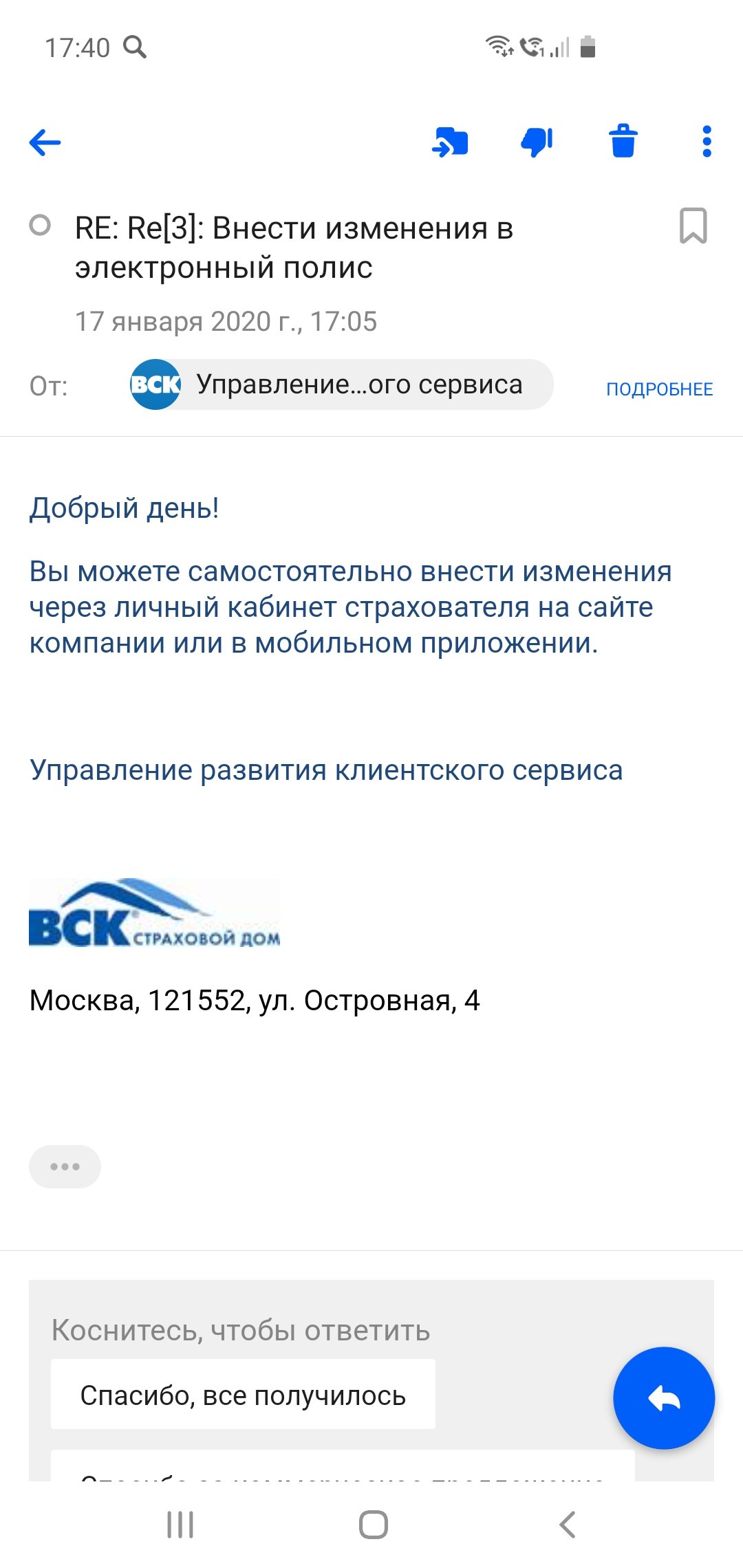The width and height of the screenshot is (743, 1568).
Task: Choose quick reply Спасибо, все получилось
Action: tap(243, 1395)
